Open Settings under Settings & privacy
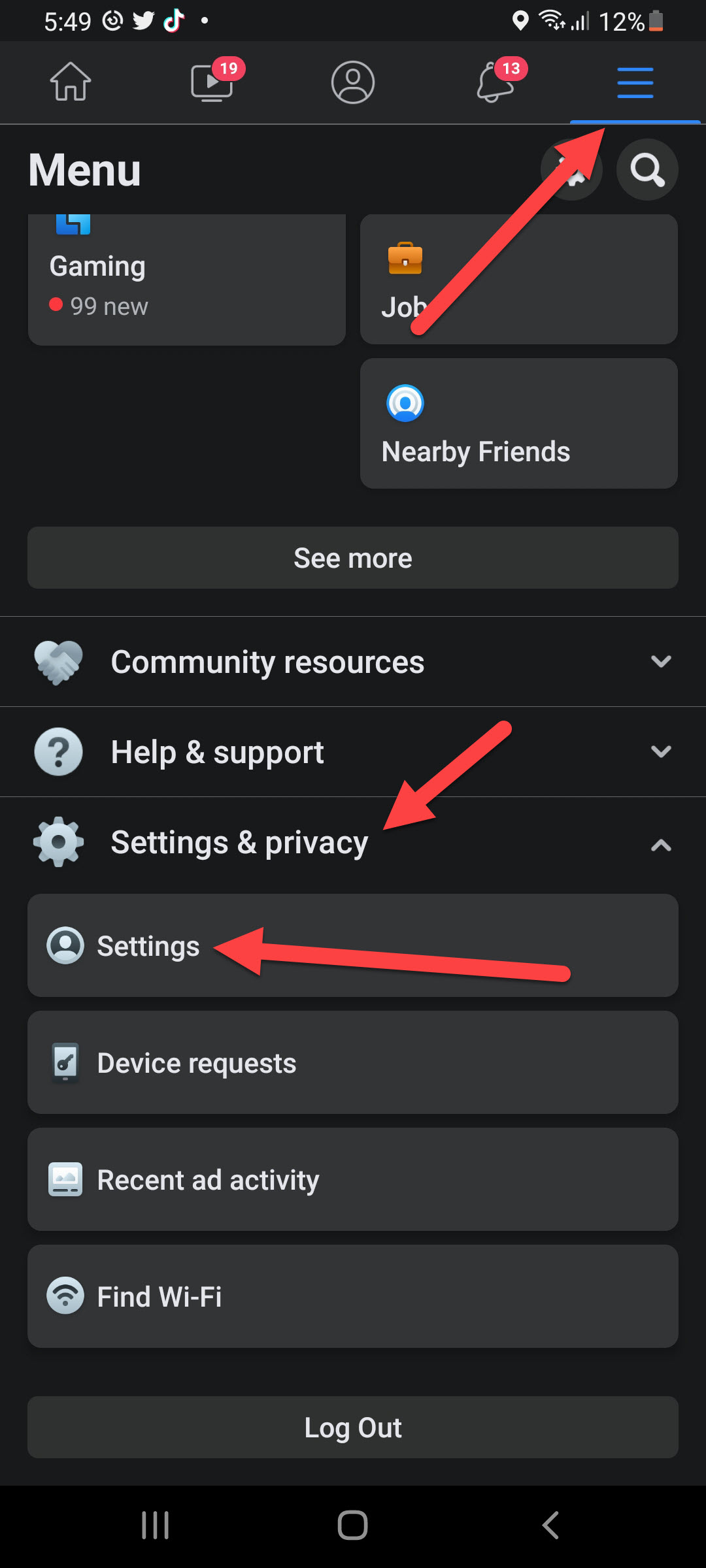Viewport: 706px width, 1568px height. pos(352,945)
